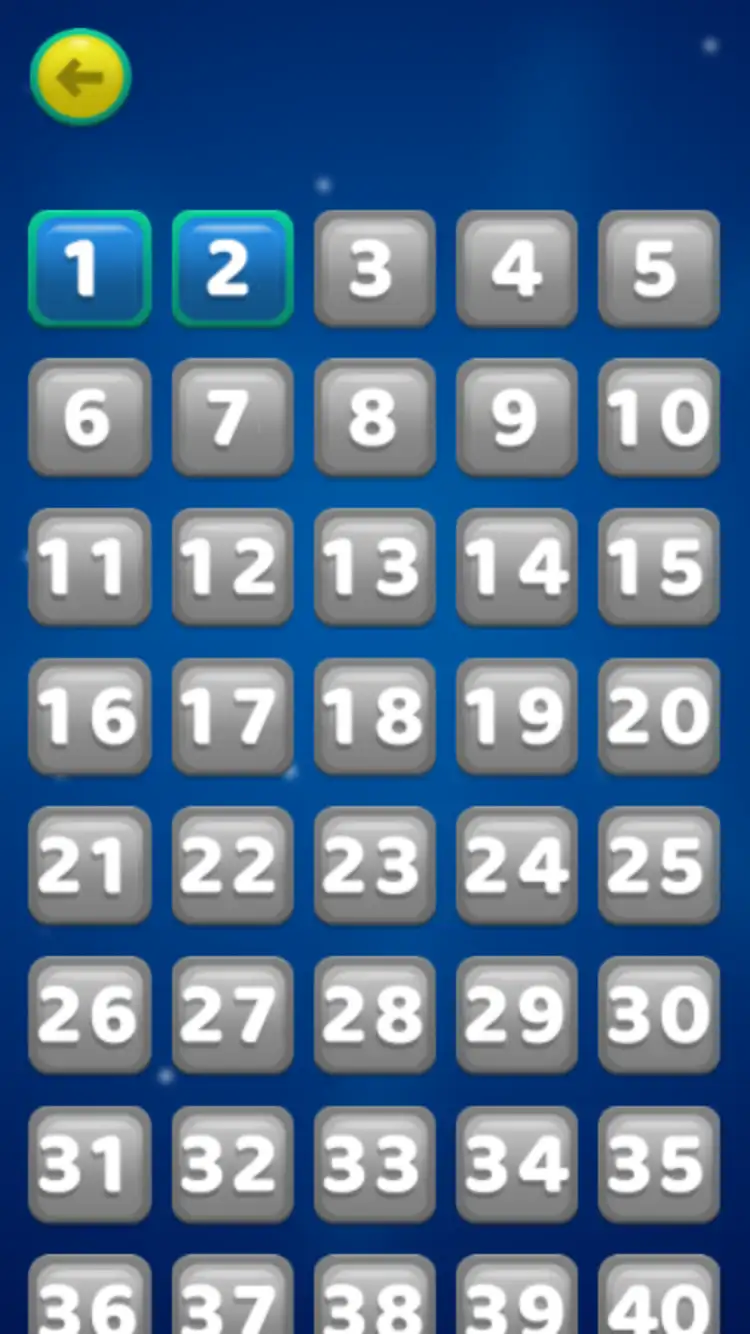Tap level 29 tile
Image resolution: width=750 pixels, height=1334 pixels.
pos(516,1014)
